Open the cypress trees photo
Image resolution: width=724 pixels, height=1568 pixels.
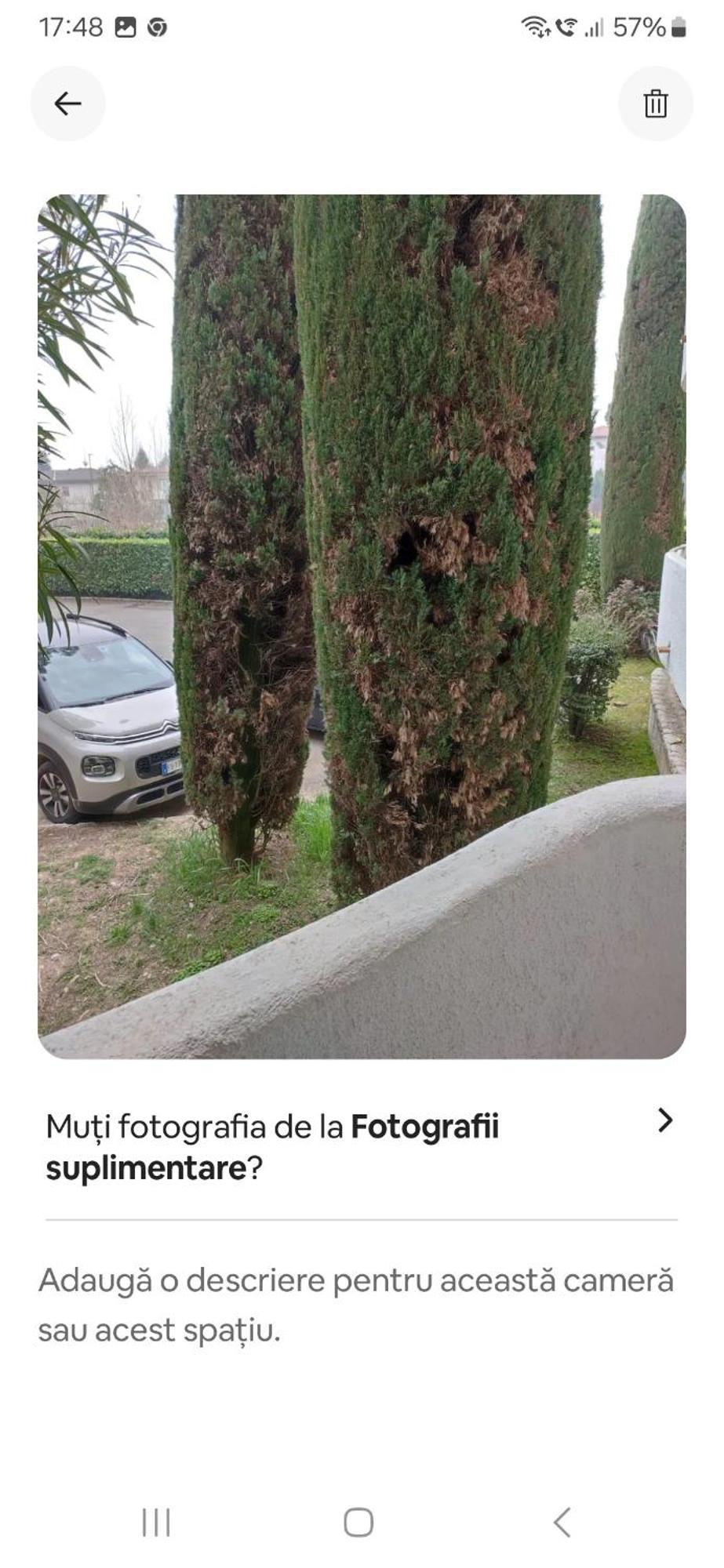362,626
